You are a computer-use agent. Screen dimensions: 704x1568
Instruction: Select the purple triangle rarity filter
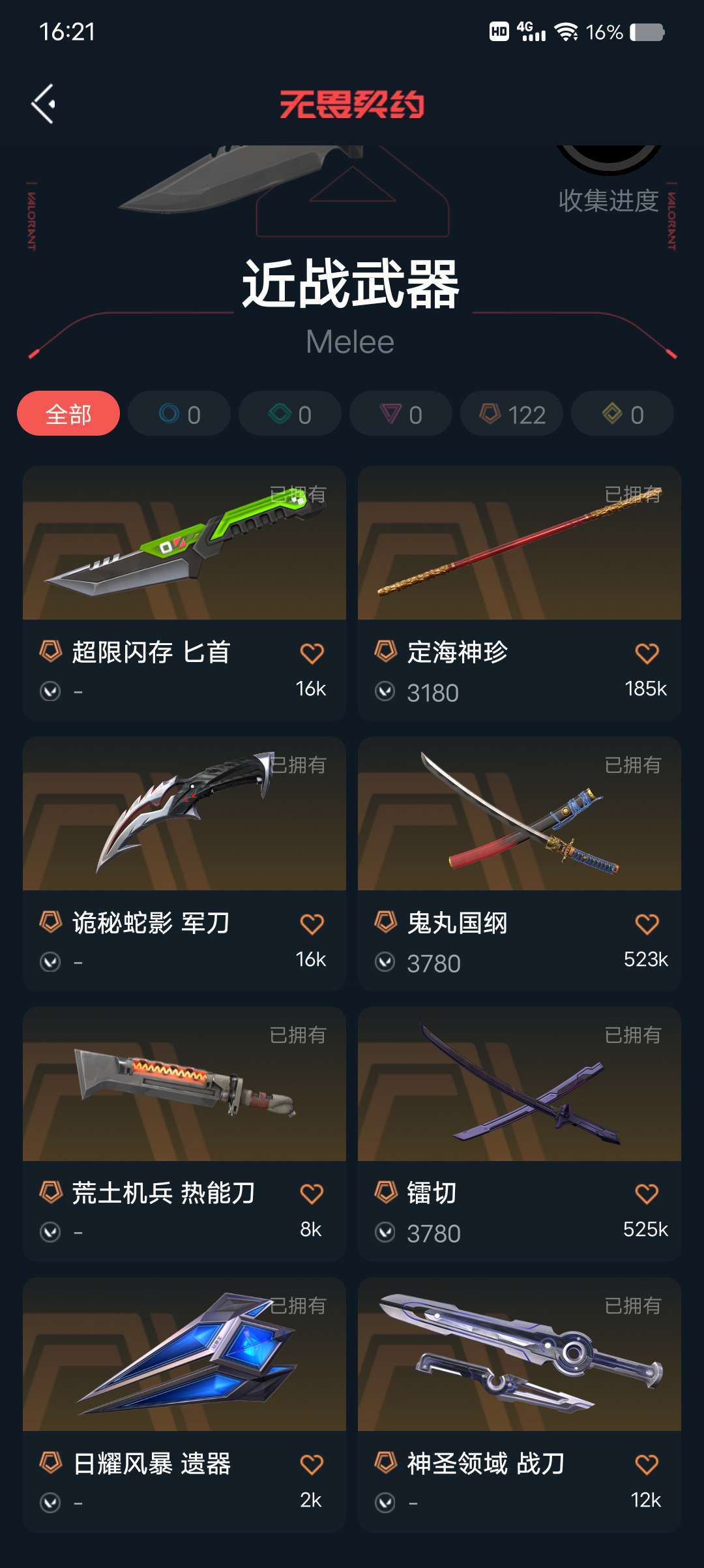coord(401,414)
